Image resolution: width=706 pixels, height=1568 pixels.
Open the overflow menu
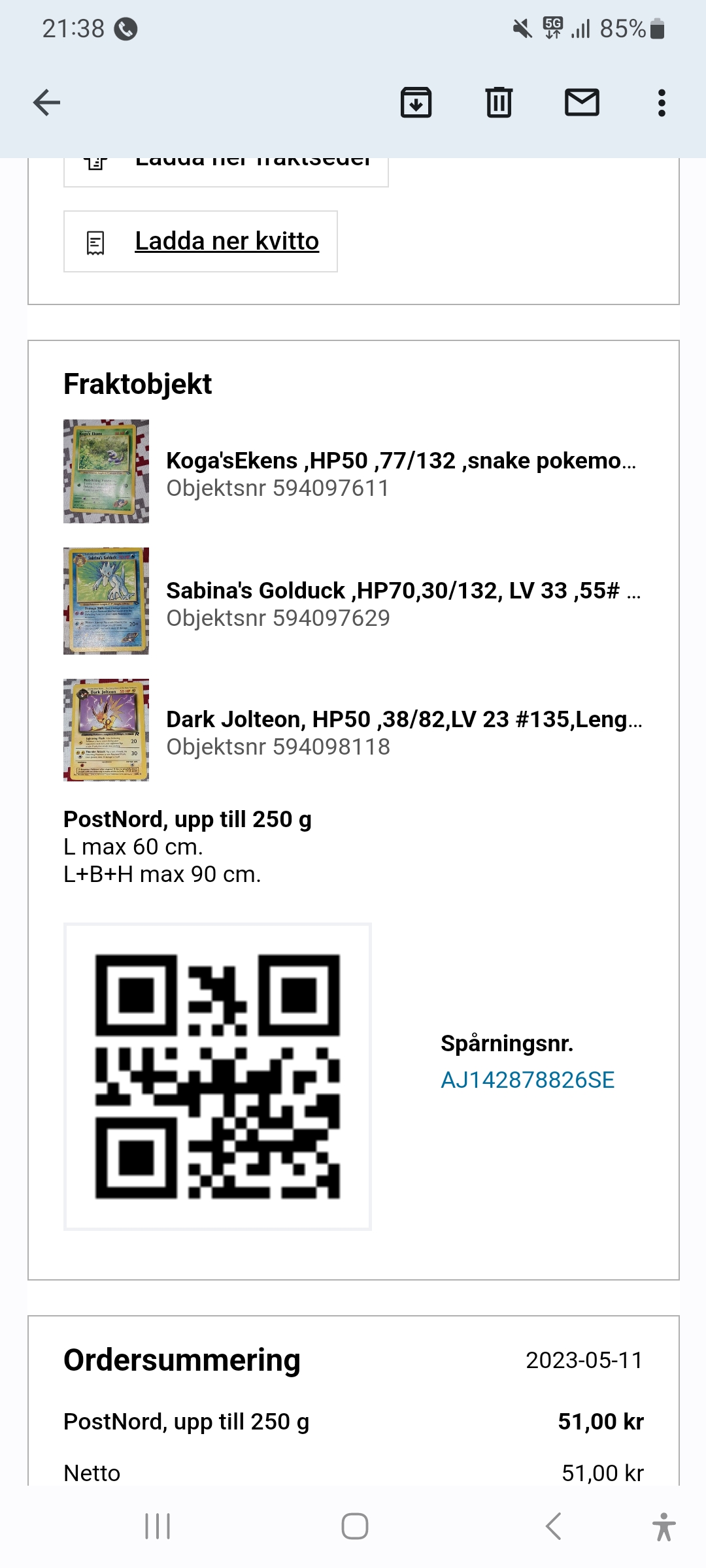pos(662,103)
